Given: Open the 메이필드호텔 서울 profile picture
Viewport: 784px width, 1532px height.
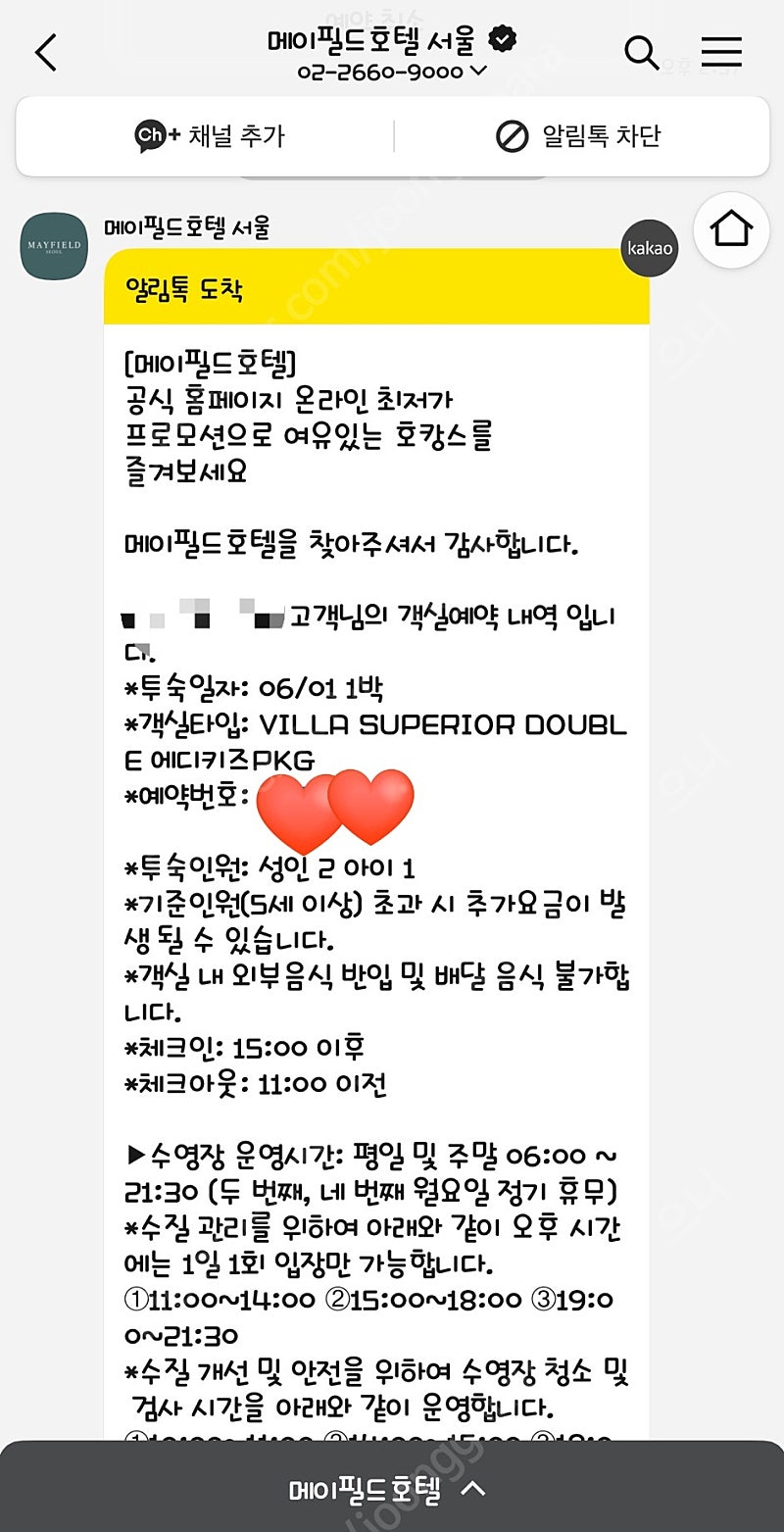Looking at the screenshot, I should [x=55, y=246].
